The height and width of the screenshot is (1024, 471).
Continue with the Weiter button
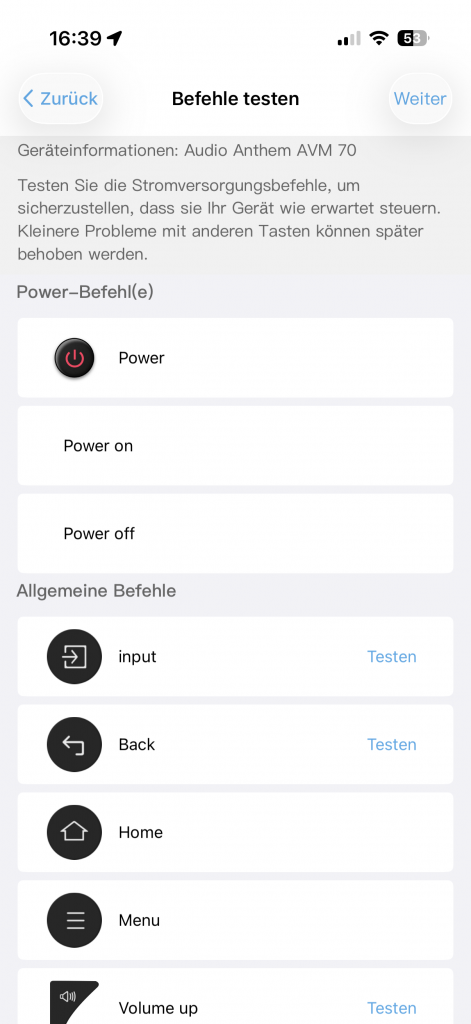[420, 99]
